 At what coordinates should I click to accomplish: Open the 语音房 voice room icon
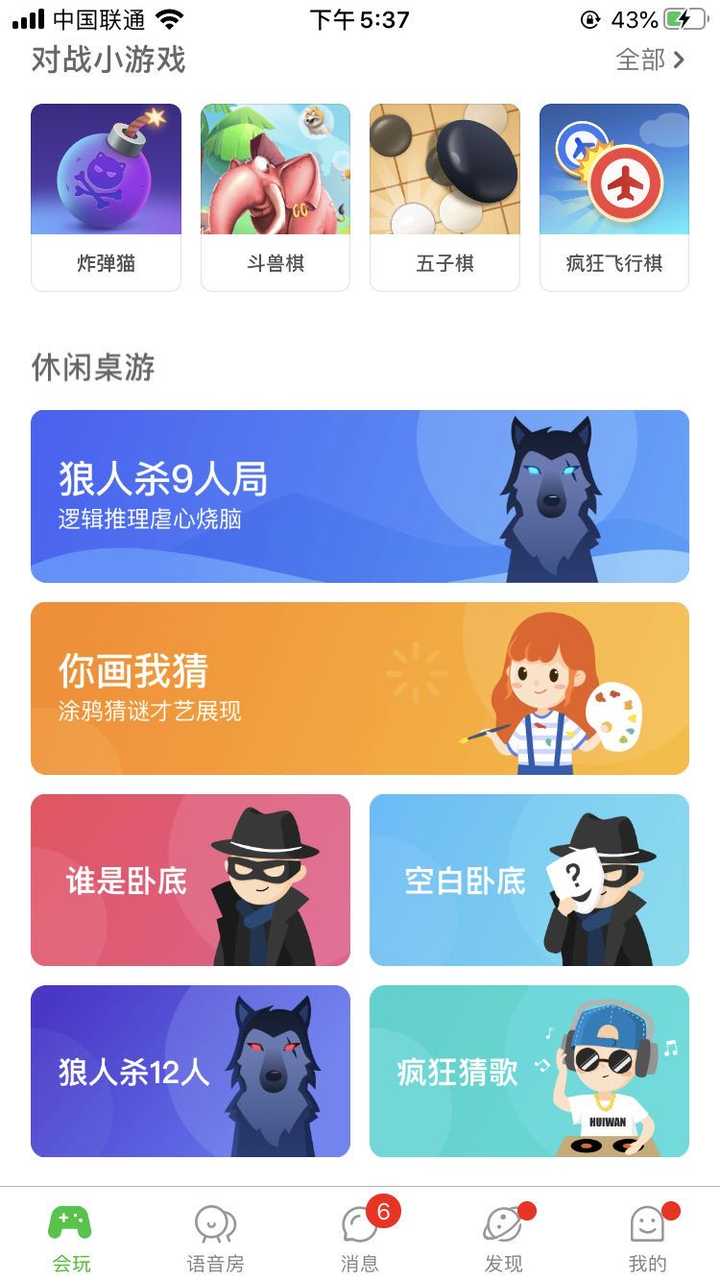click(215, 1222)
